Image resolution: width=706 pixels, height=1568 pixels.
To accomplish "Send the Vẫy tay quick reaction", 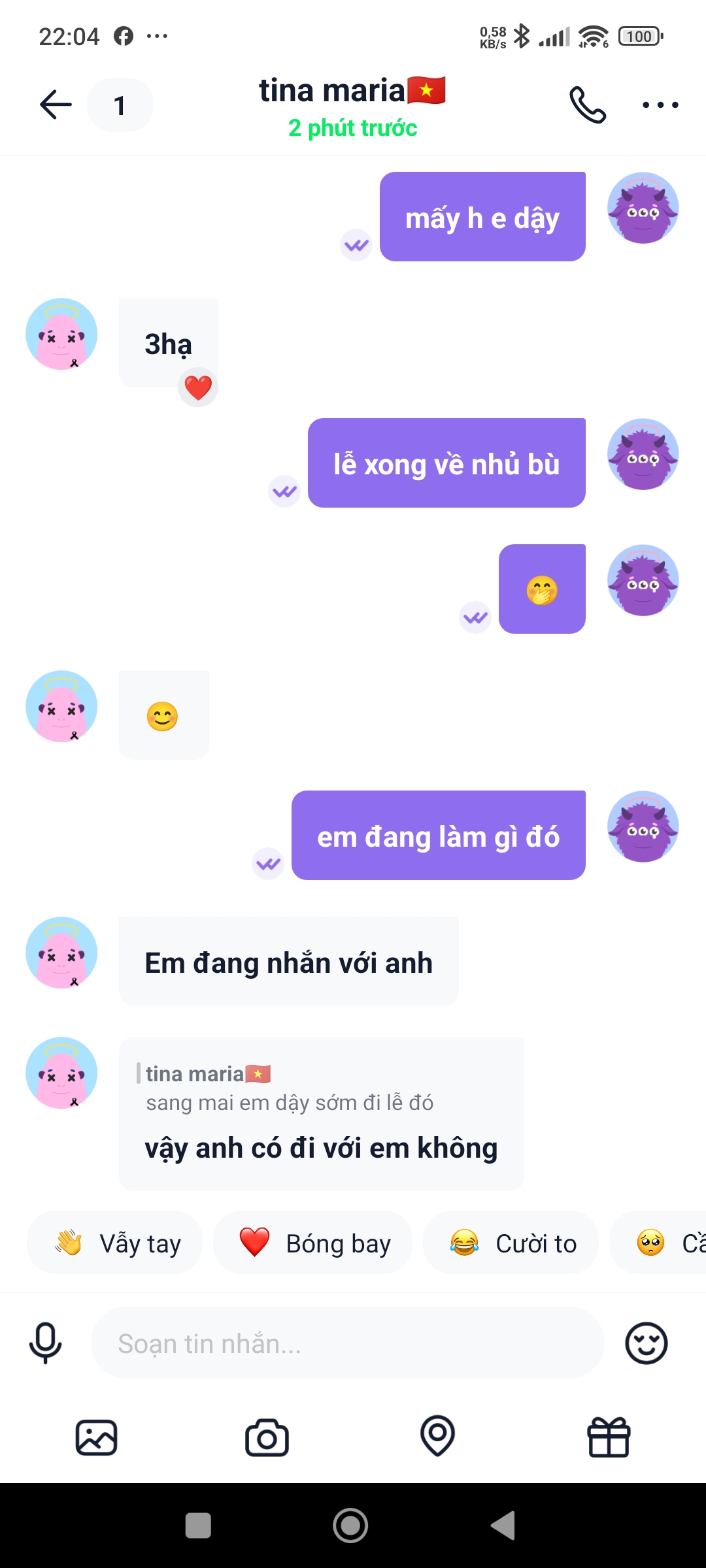I will pos(115,1243).
